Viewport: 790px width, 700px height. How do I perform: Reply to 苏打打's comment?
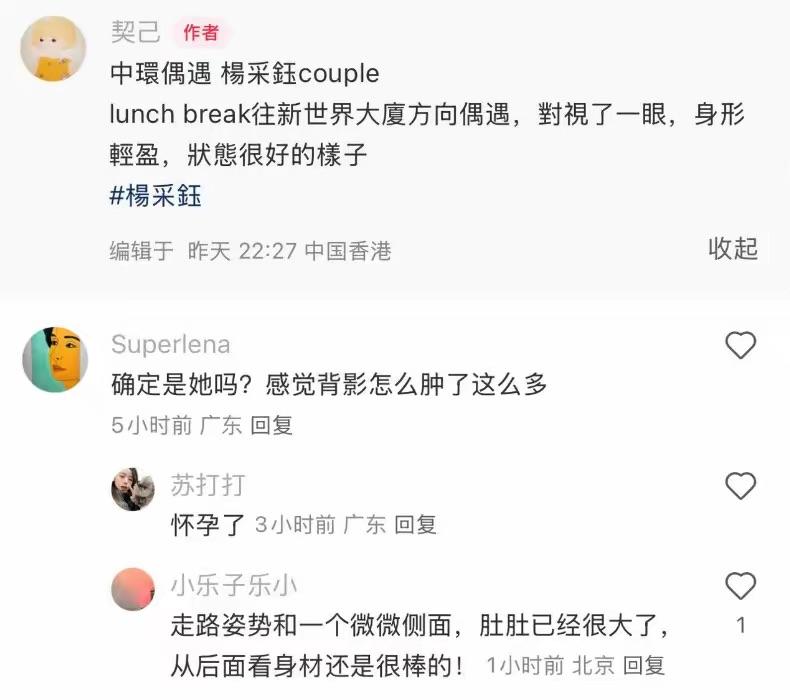[x=415, y=524]
